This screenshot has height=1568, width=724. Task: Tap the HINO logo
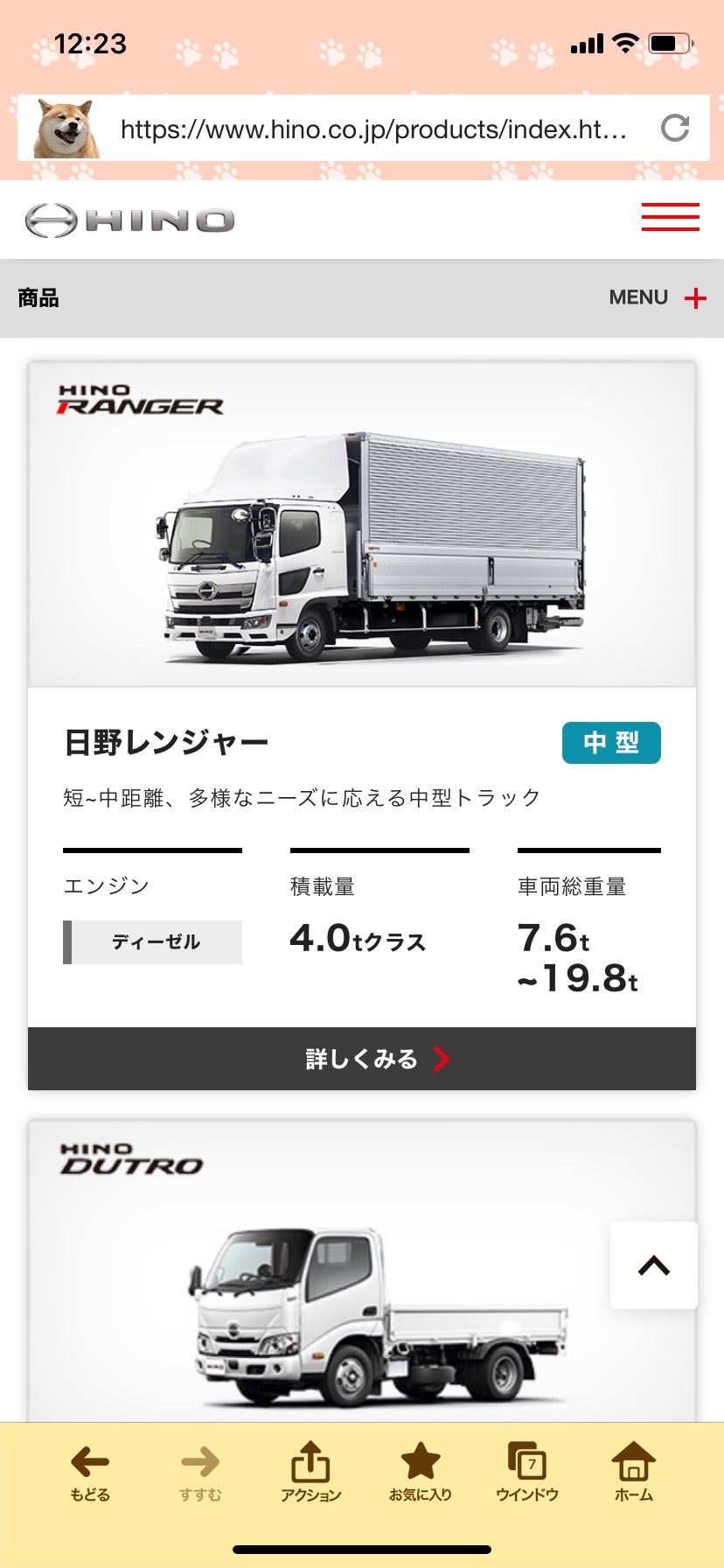129,220
